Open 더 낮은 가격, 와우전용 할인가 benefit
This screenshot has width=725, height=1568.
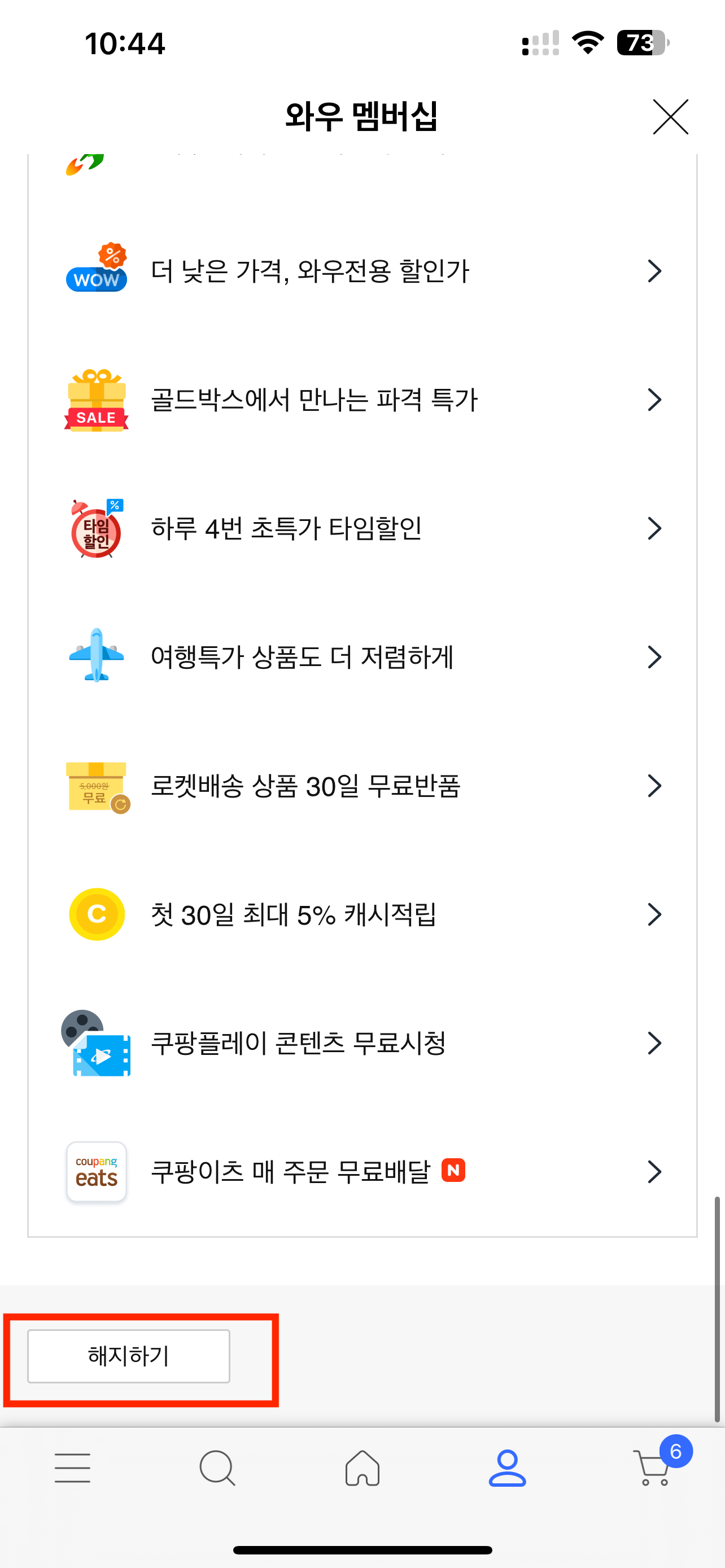pos(362,271)
